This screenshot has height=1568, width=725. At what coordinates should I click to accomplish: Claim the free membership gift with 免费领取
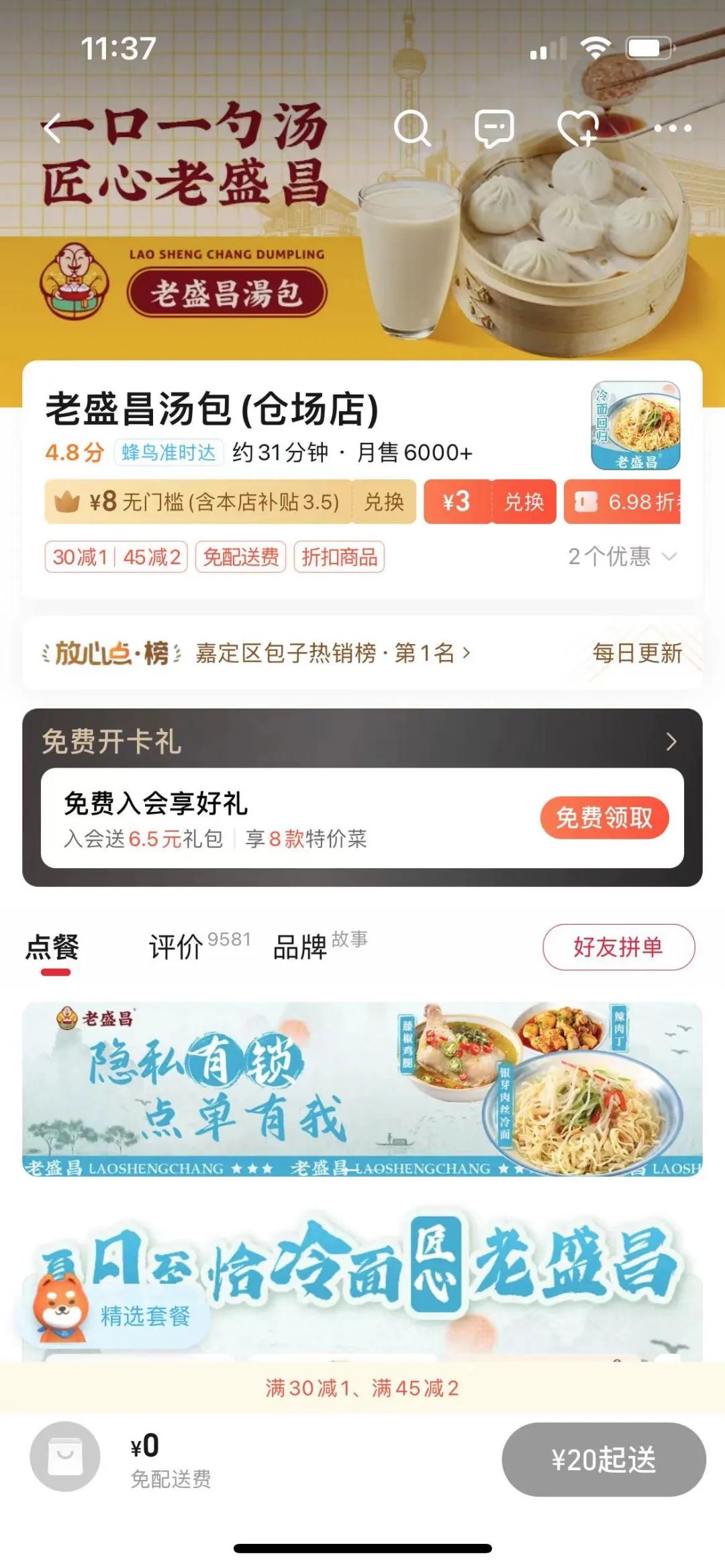pyautogui.click(x=604, y=817)
